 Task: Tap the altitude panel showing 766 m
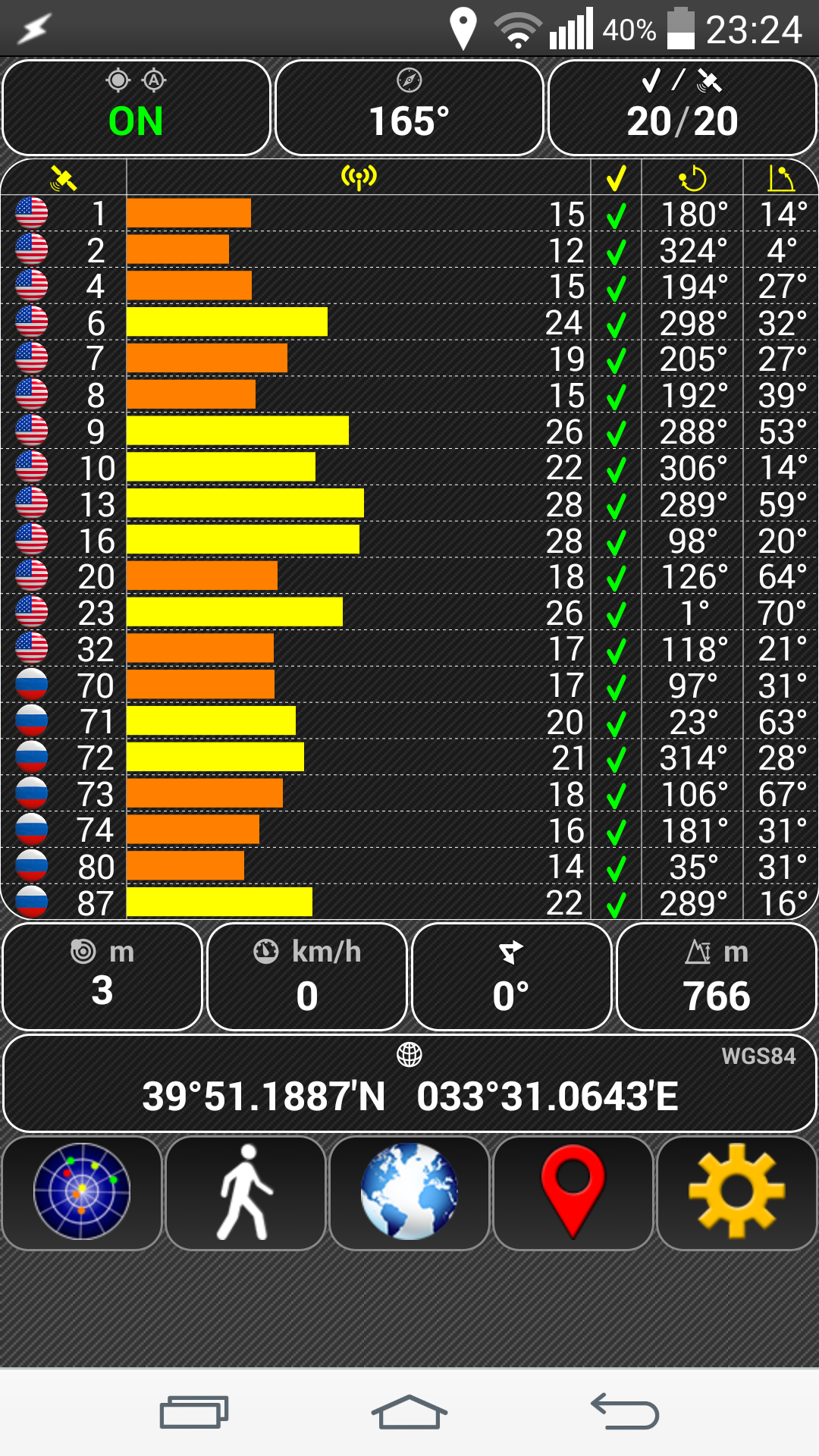(717, 977)
